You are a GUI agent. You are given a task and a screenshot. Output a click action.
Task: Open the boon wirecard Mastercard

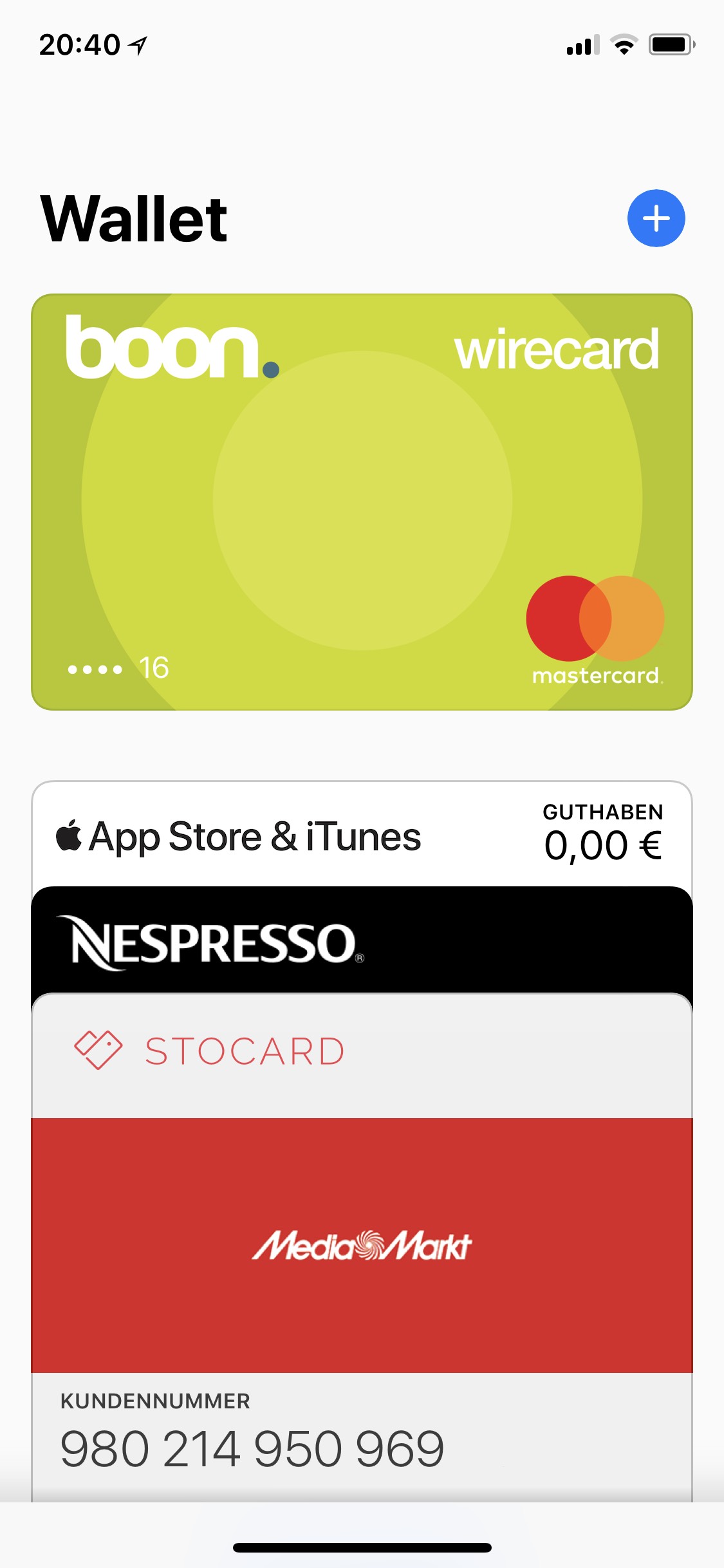coord(362,502)
